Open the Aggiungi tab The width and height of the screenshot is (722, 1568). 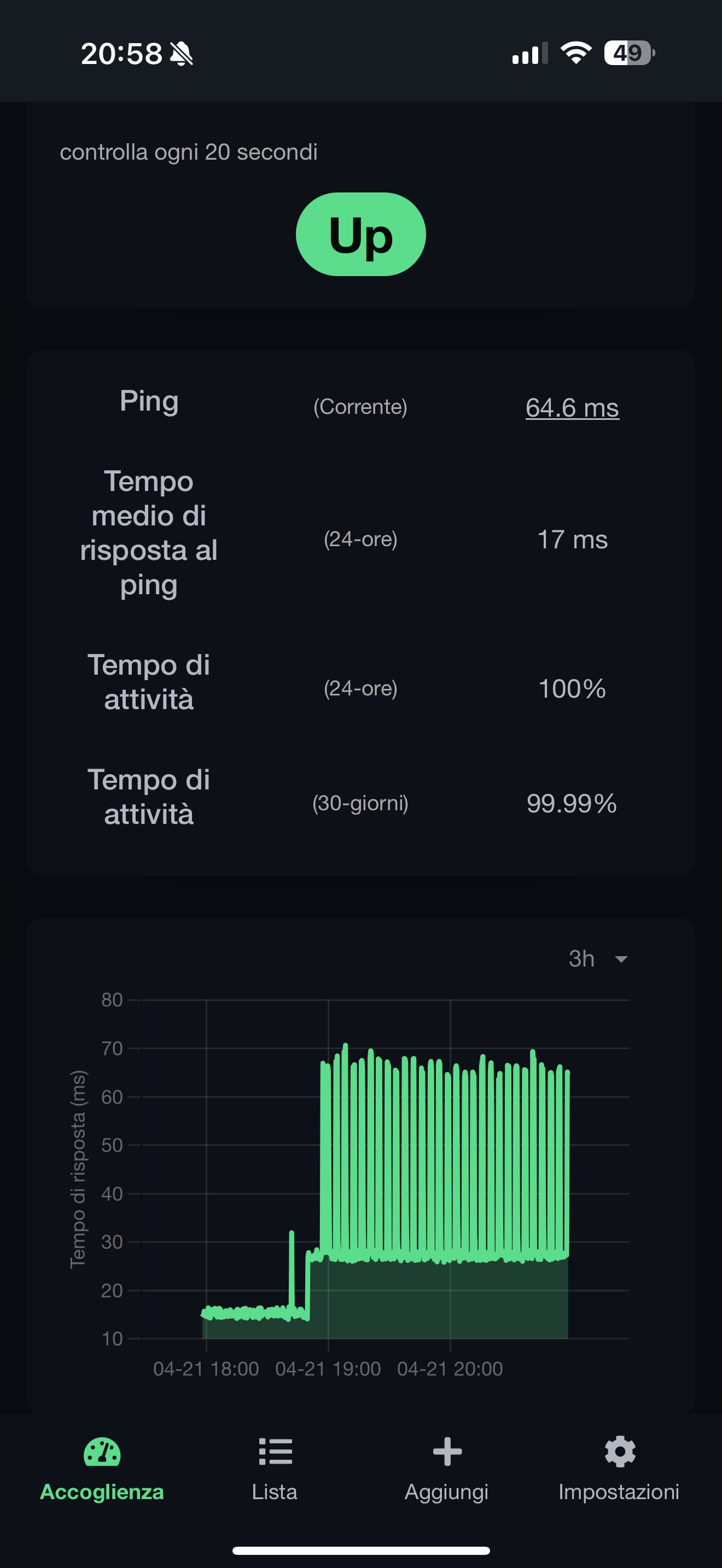tap(447, 1469)
